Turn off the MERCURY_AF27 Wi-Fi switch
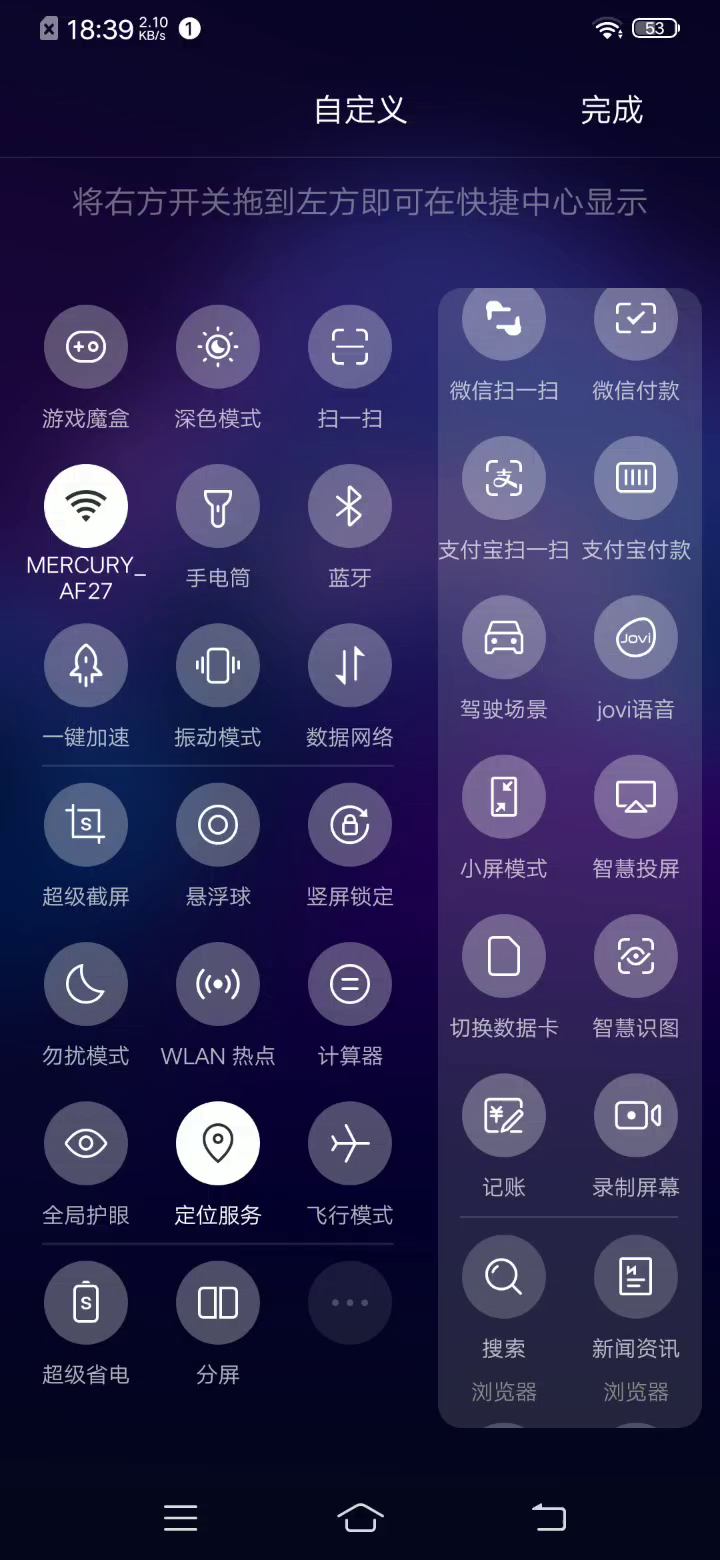This screenshot has width=720, height=1560. (x=86, y=506)
